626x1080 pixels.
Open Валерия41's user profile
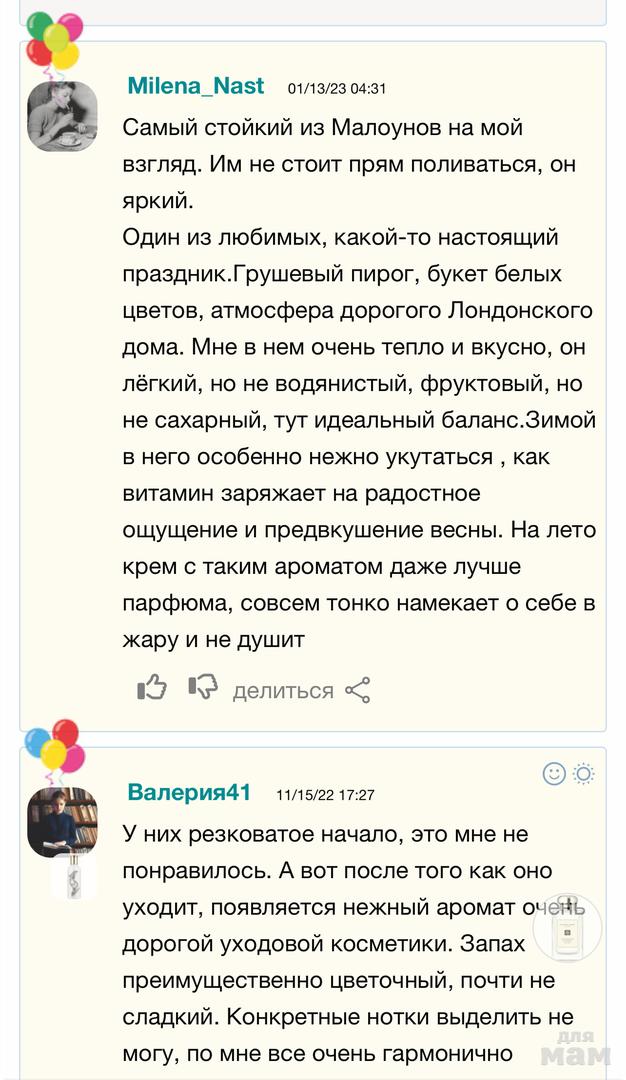(189, 792)
